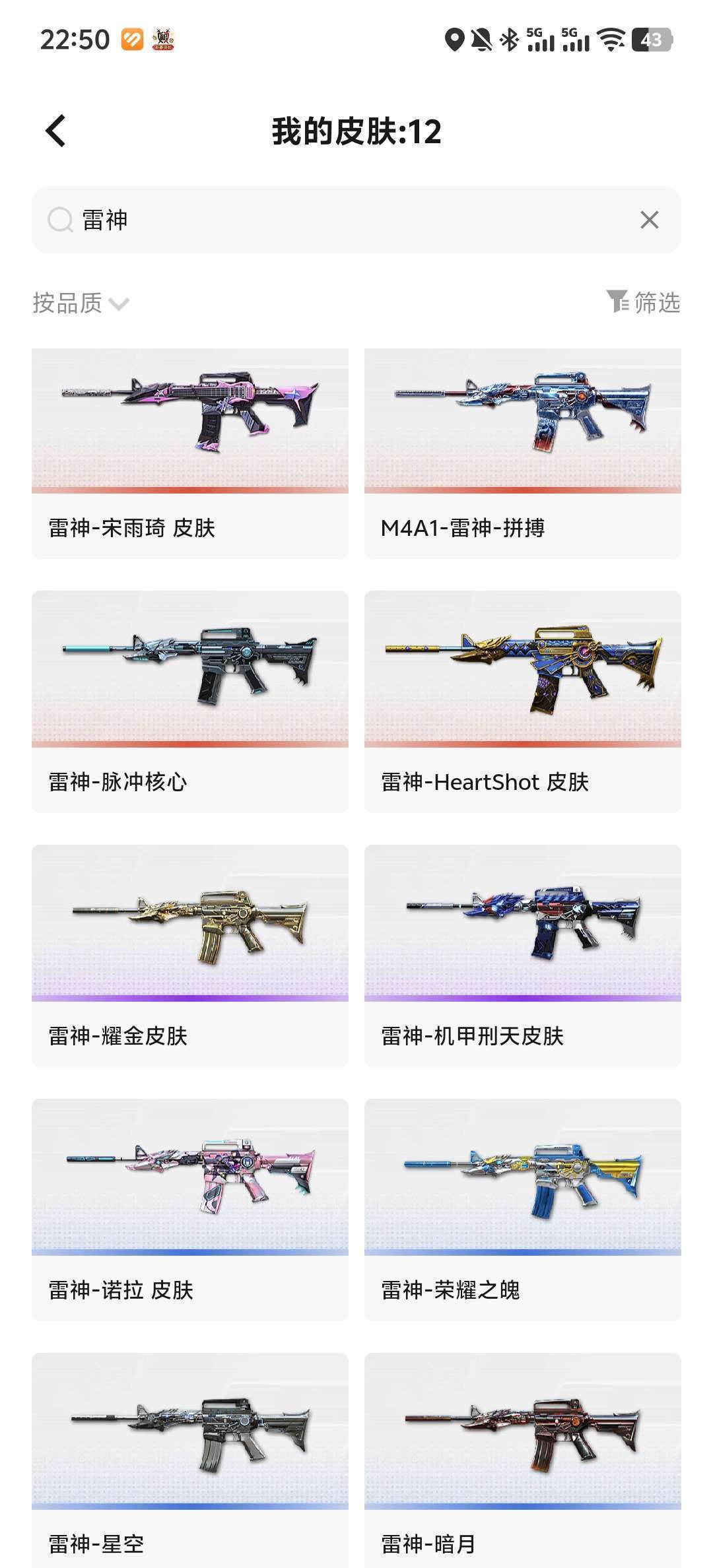Open the 雷神-机甲刑天皮肤 card
The image size is (713, 1568).
(523, 956)
